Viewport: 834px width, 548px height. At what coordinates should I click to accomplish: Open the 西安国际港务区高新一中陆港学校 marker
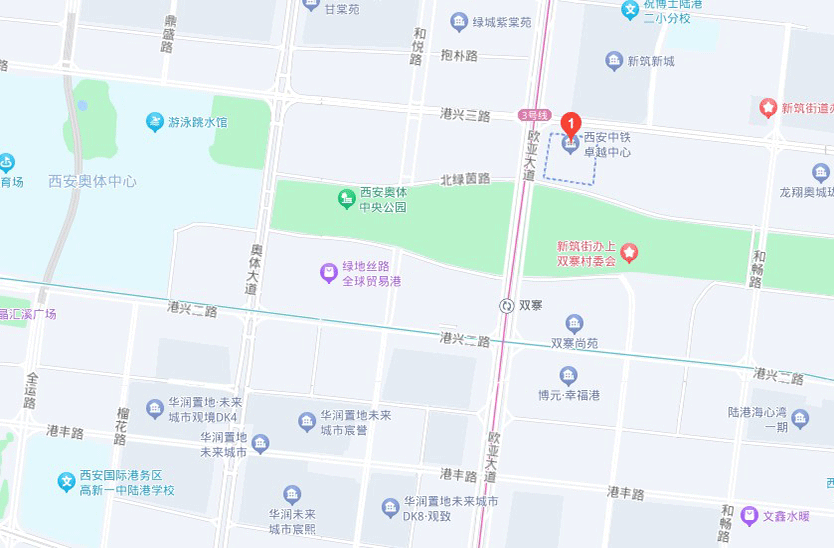[67, 482]
